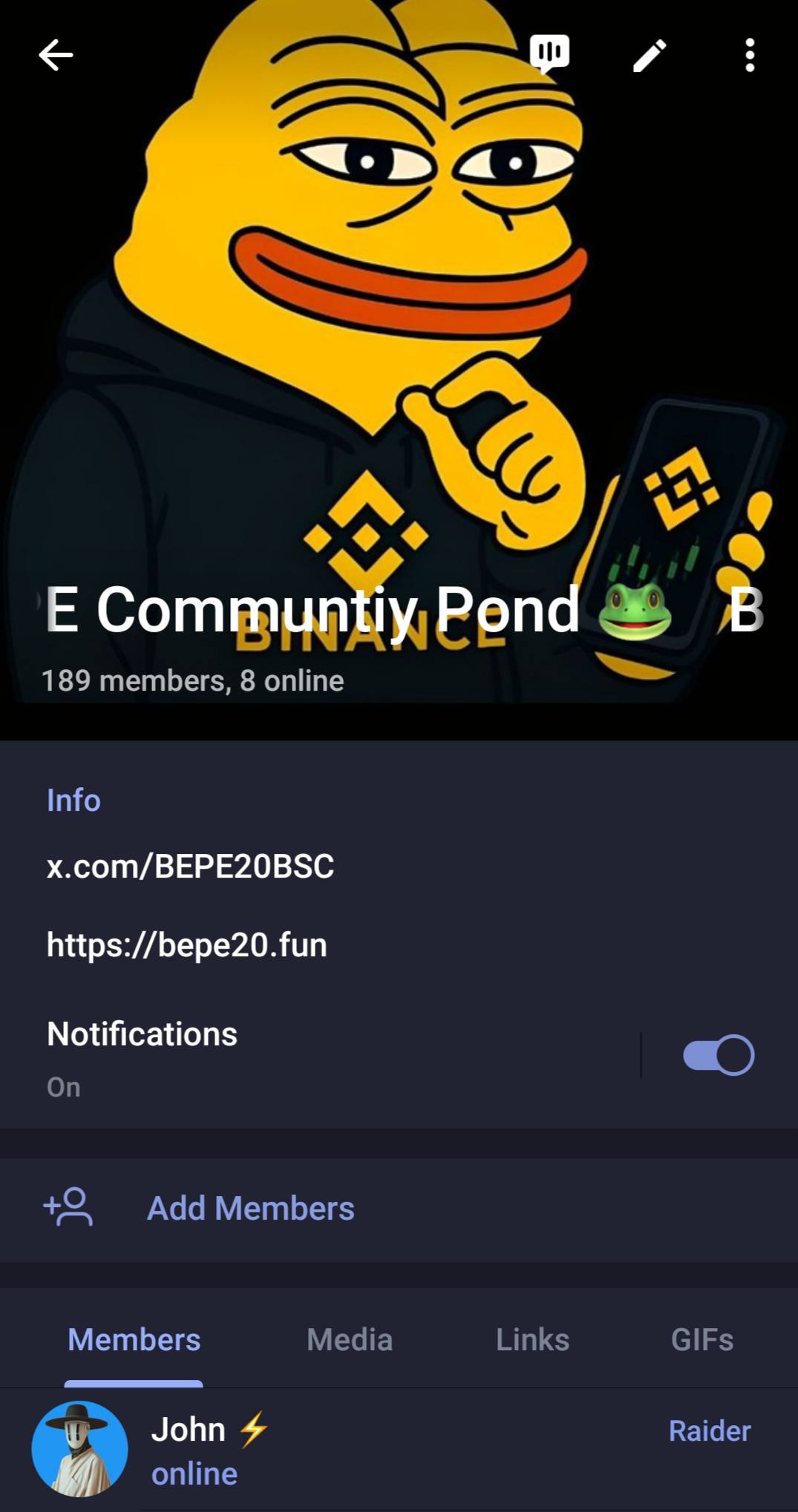Switch to the Links tab

click(533, 1339)
